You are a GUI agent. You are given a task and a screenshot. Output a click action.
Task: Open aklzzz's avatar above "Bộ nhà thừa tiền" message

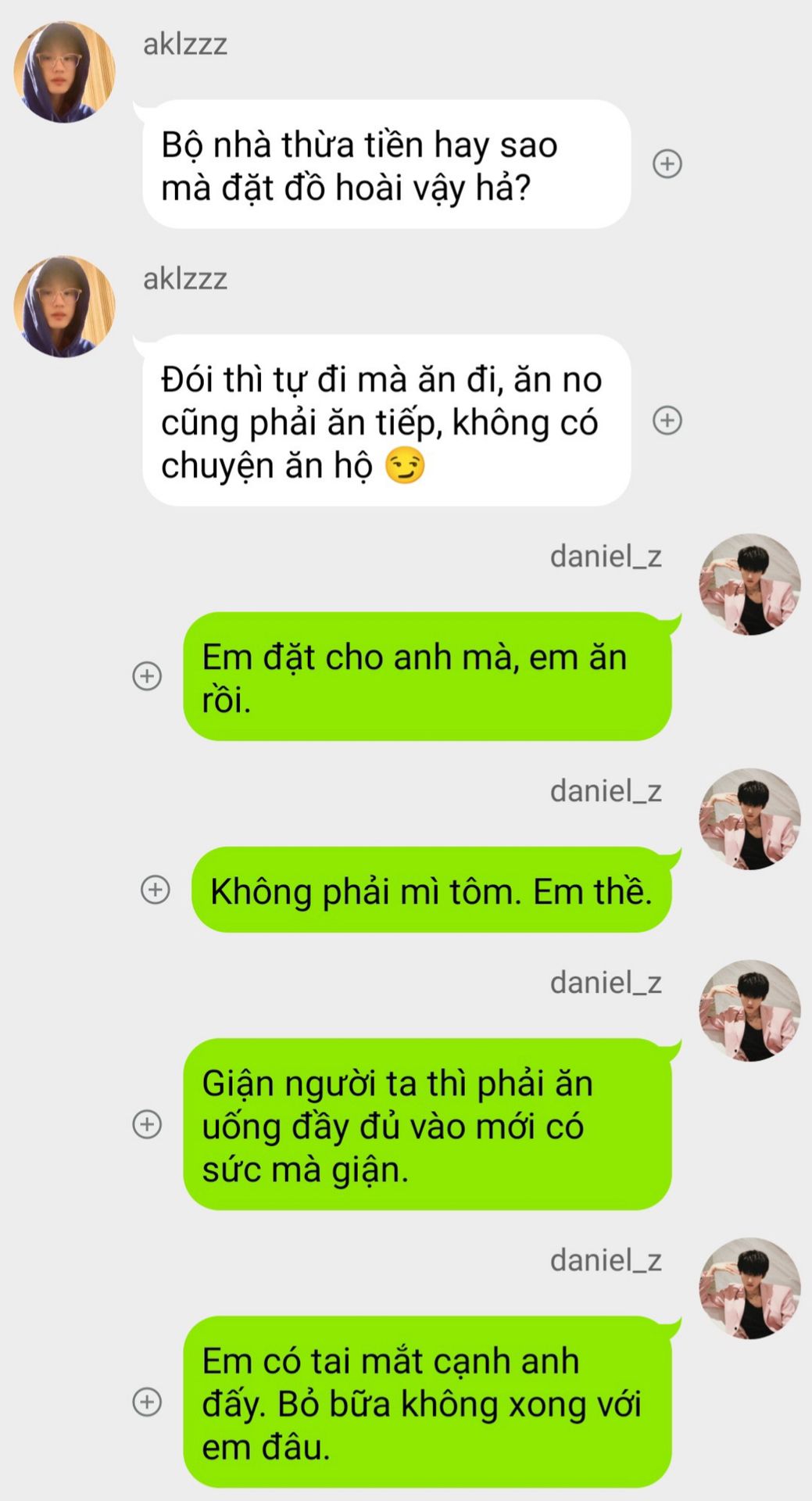(64, 72)
